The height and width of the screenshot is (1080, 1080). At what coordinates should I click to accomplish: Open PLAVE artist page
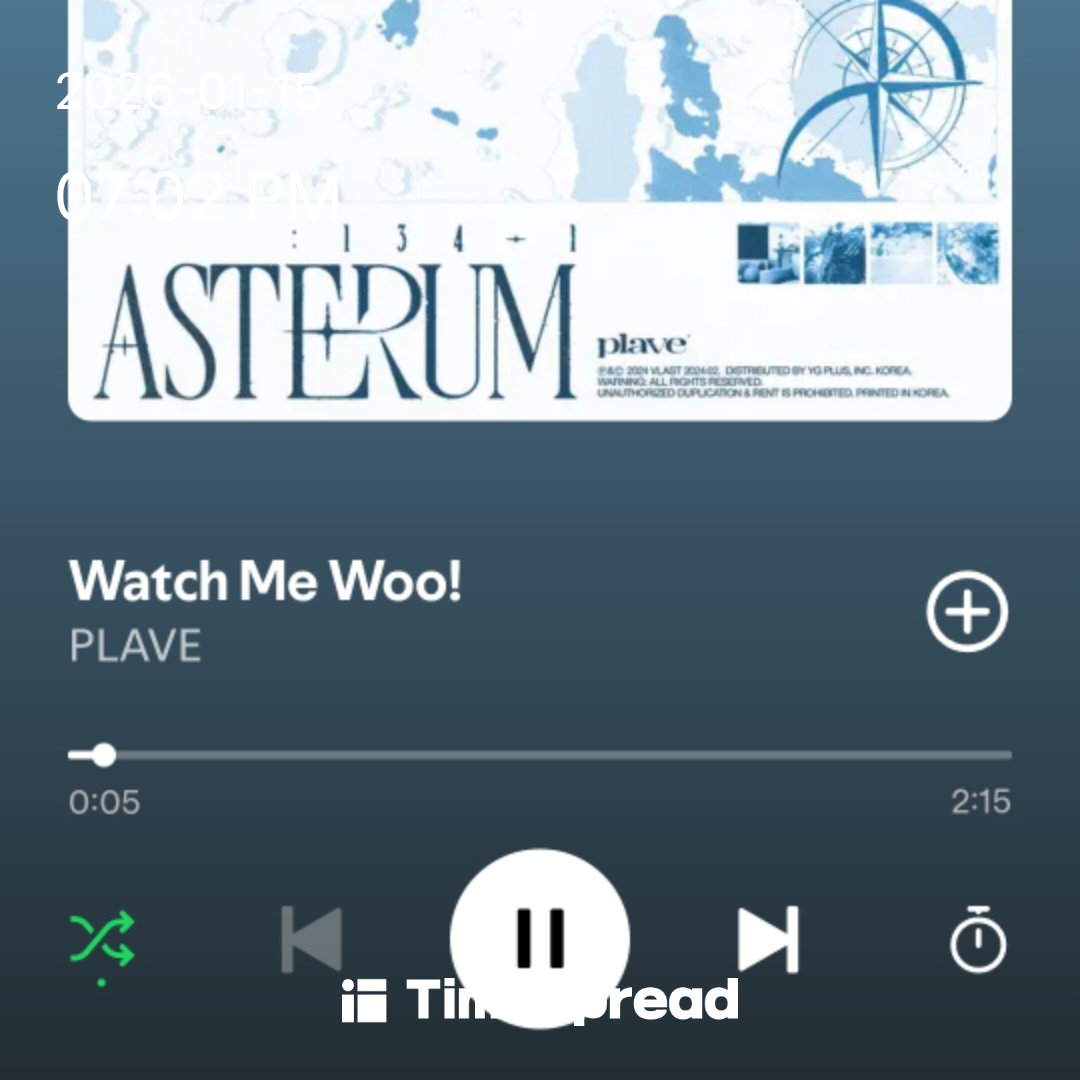pos(135,646)
